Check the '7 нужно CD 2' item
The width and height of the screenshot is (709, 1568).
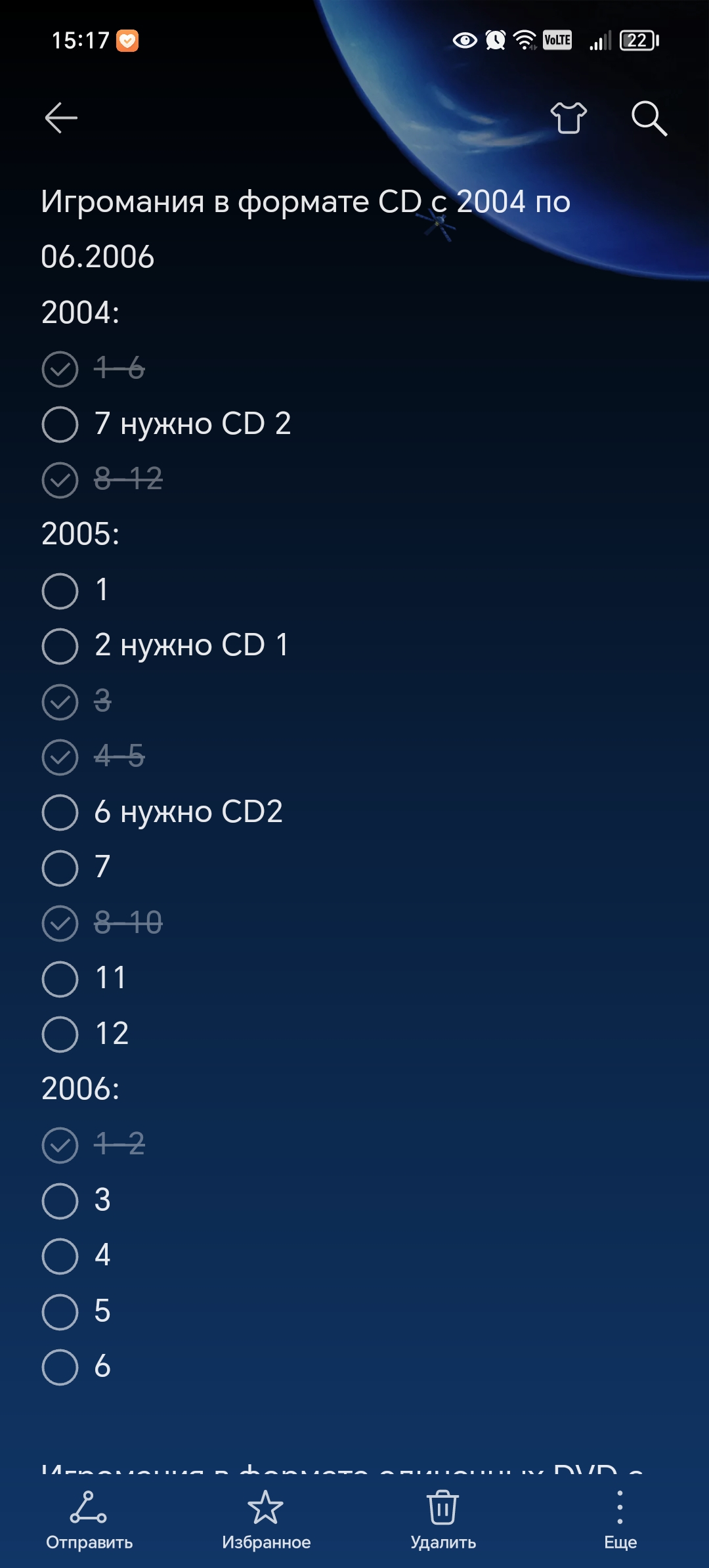coord(60,424)
